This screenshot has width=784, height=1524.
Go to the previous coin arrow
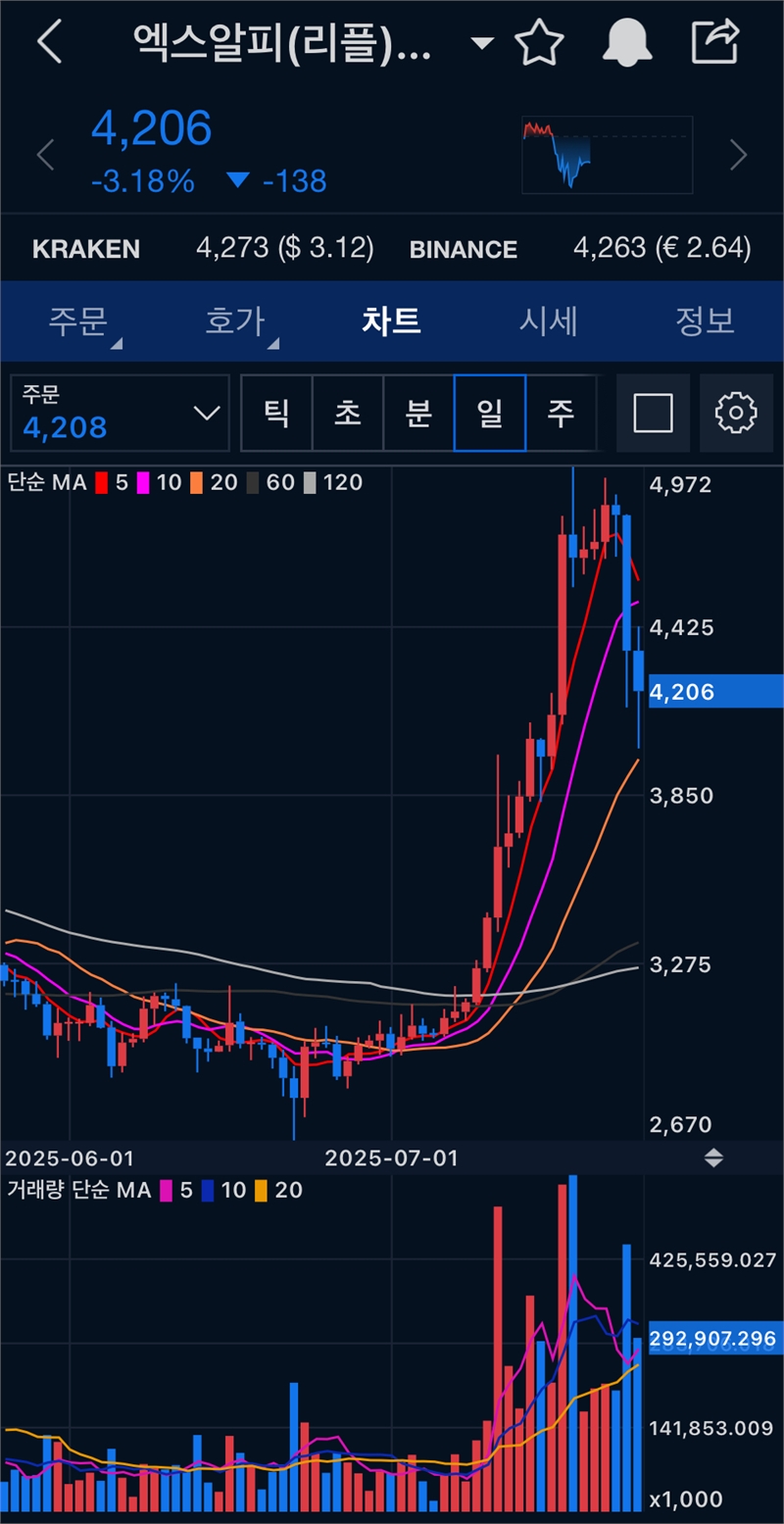[45, 155]
